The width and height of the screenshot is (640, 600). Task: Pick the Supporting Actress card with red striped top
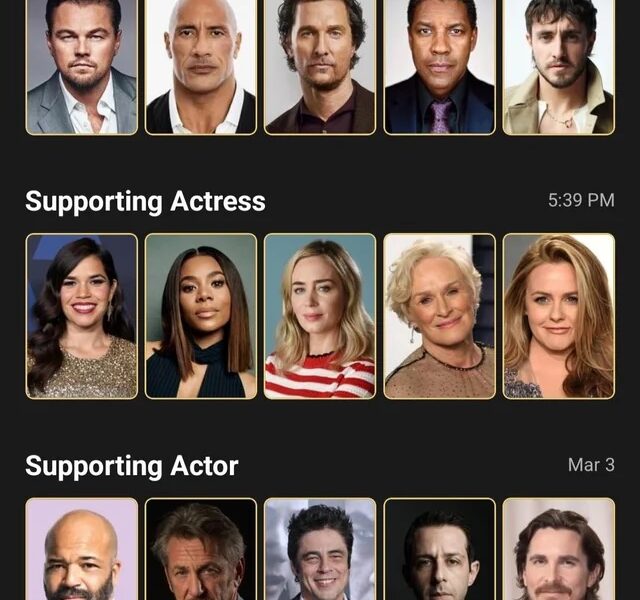click(320, 316)
